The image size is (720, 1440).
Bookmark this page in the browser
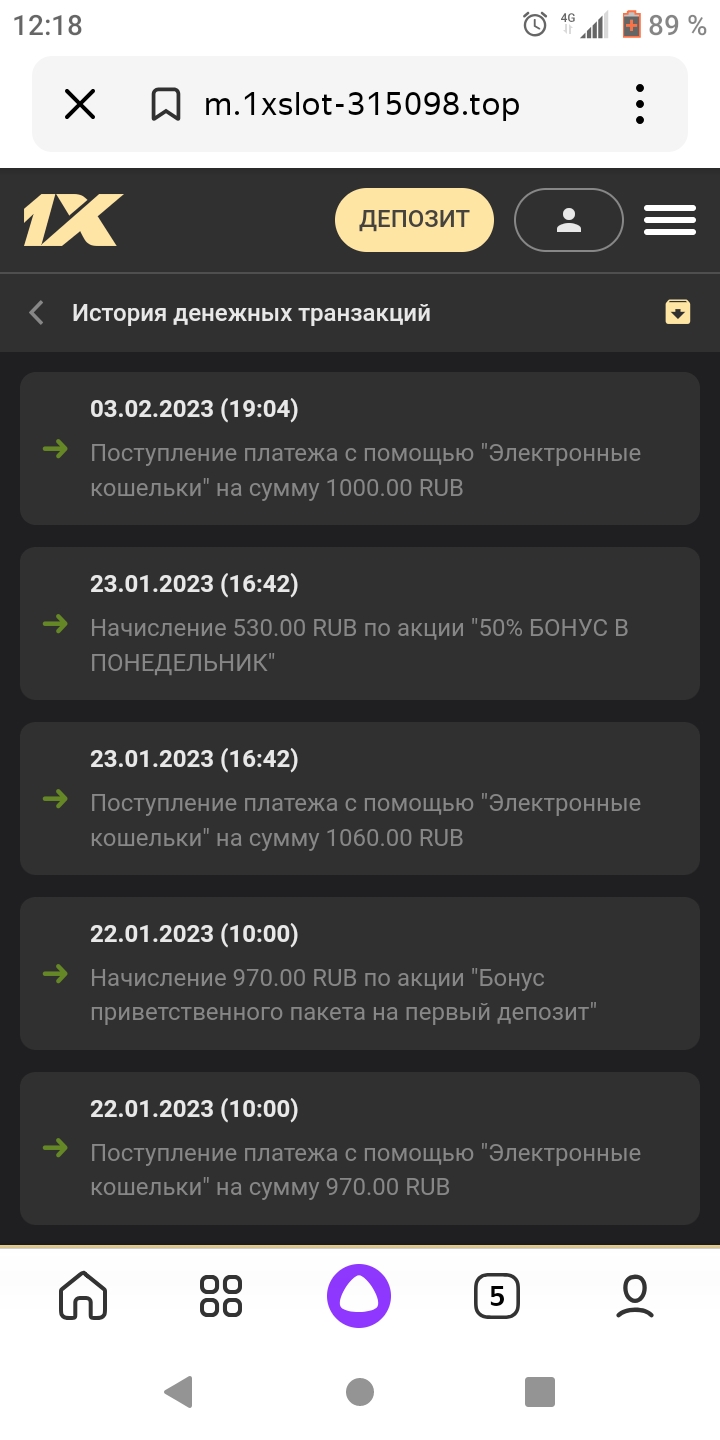165,104
